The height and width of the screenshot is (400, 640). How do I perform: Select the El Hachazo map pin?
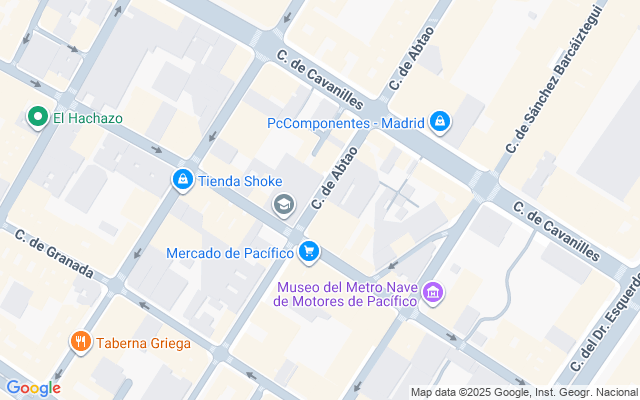point(38,118)
